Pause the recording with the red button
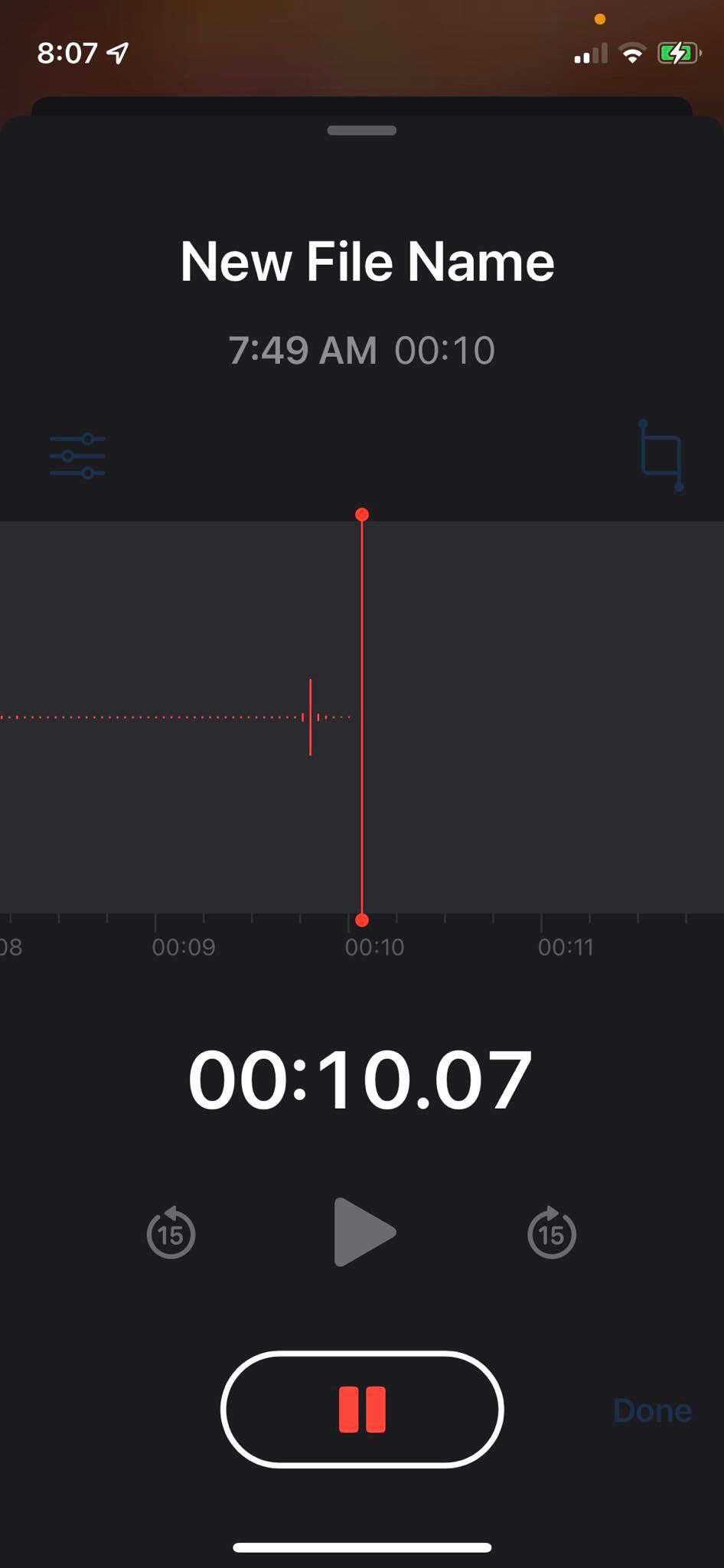Screen dimensions: 724x1568 (362, 1410)
